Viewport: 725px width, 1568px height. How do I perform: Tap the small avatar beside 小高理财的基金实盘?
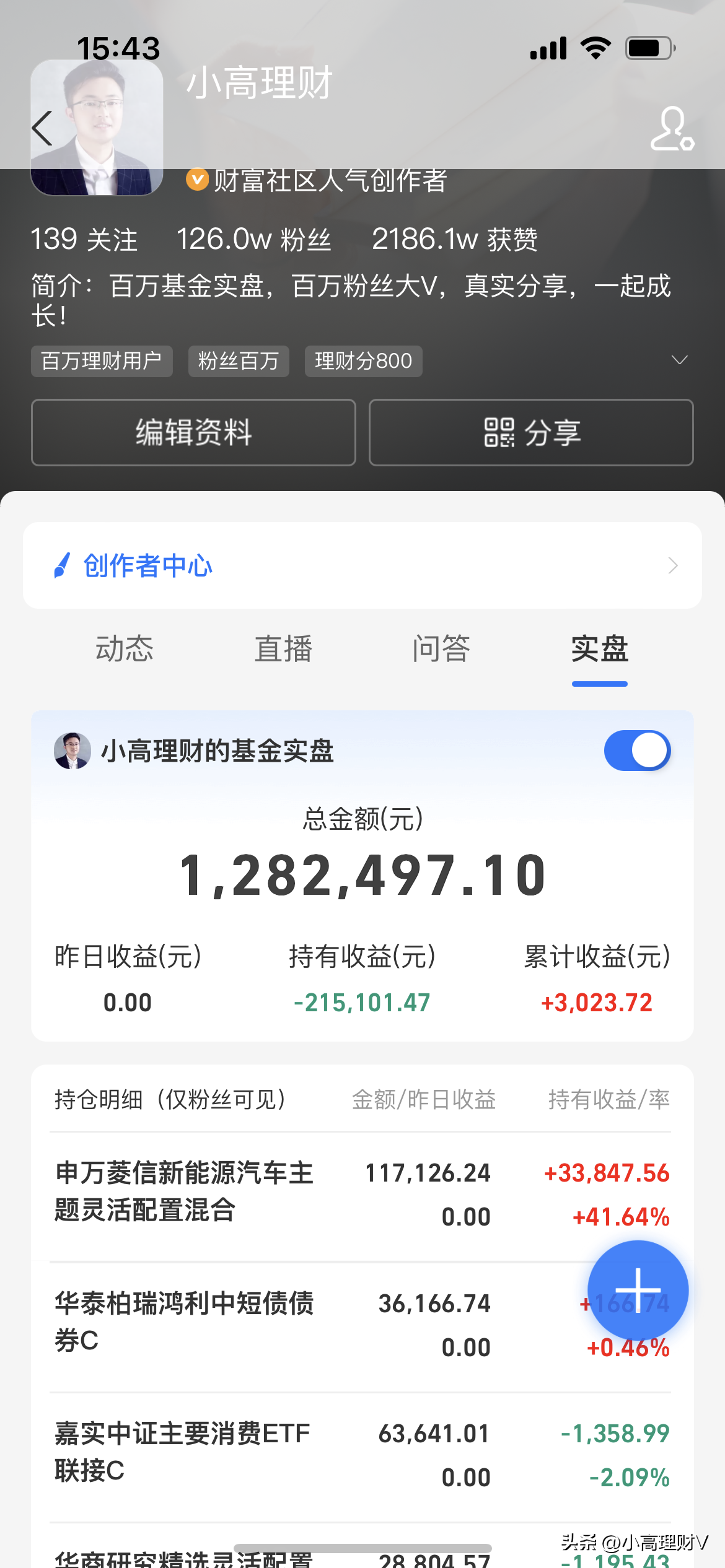tap(72, 751)
